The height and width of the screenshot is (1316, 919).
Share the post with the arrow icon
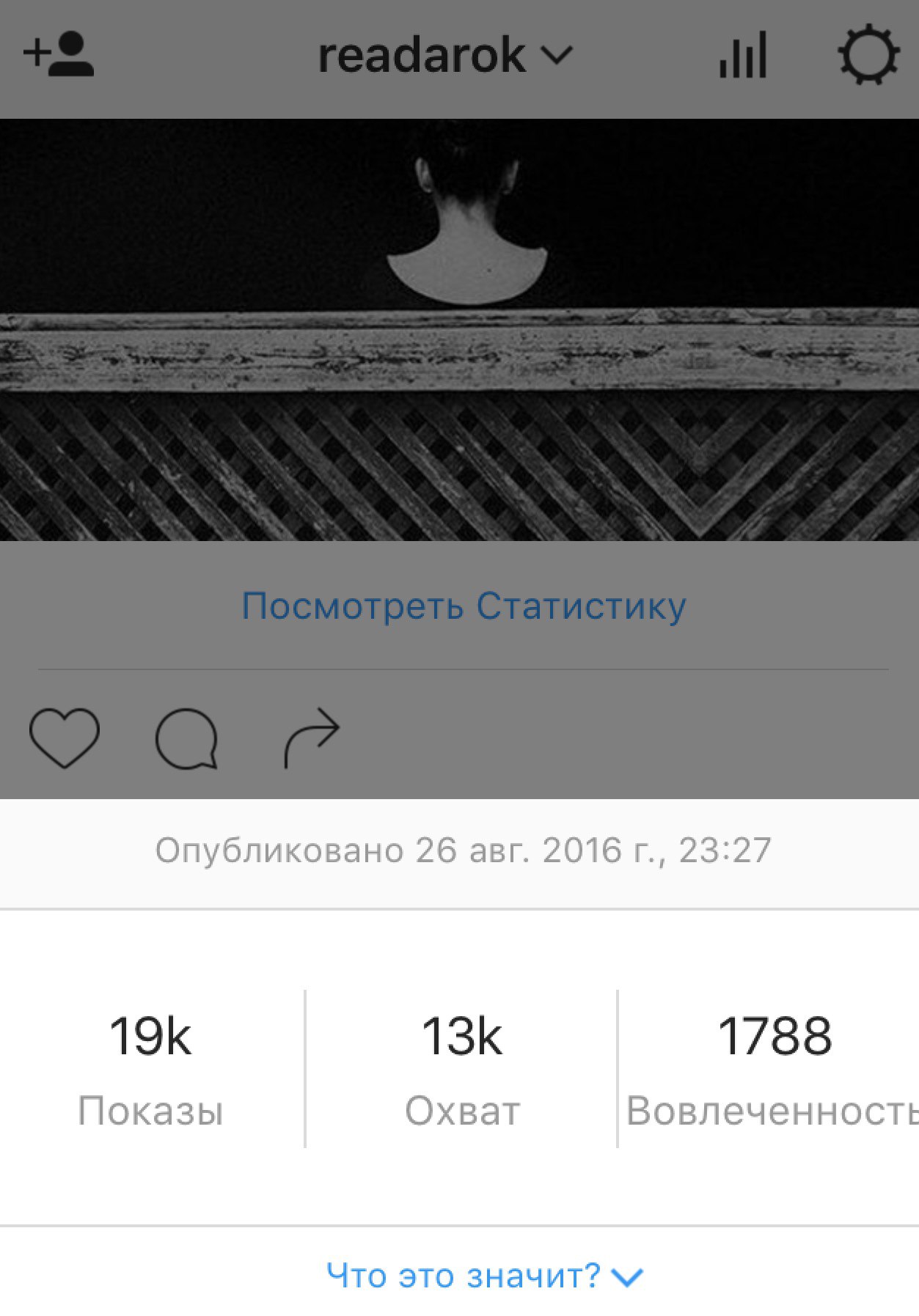click(x=312, y=737)
